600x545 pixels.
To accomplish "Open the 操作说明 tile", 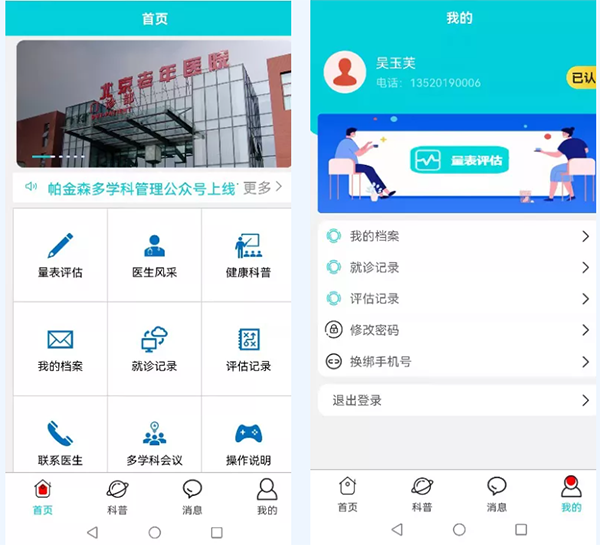I will point(248,442).
